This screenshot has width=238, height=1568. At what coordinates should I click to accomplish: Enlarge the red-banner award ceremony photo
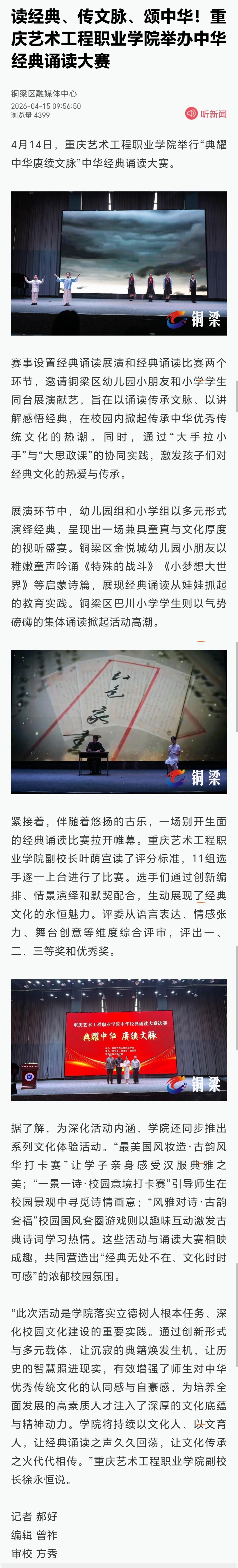(x=119, y=1040)
